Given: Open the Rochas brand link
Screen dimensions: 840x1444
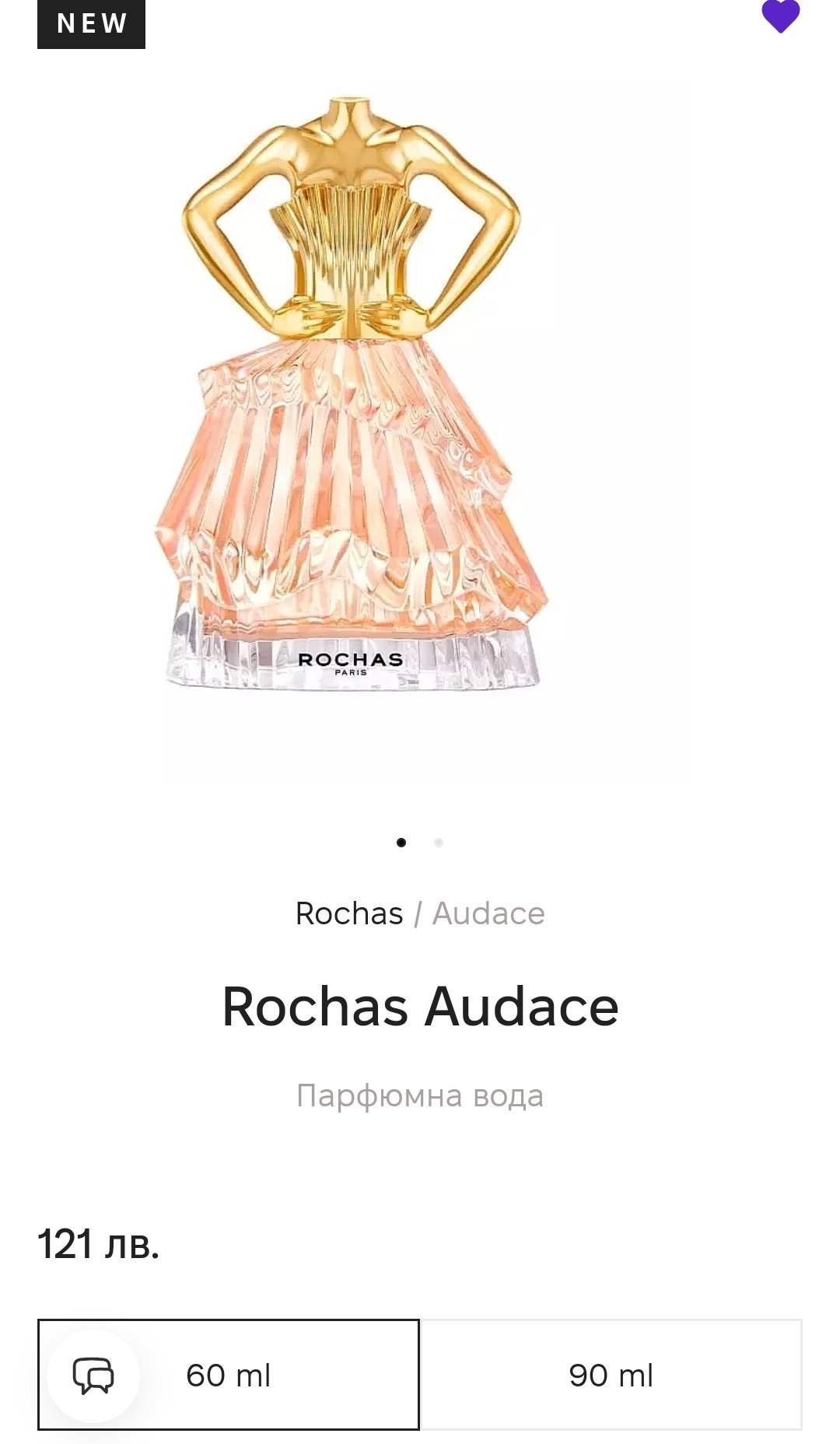Looking at the screenshot, I should [349, 913].
